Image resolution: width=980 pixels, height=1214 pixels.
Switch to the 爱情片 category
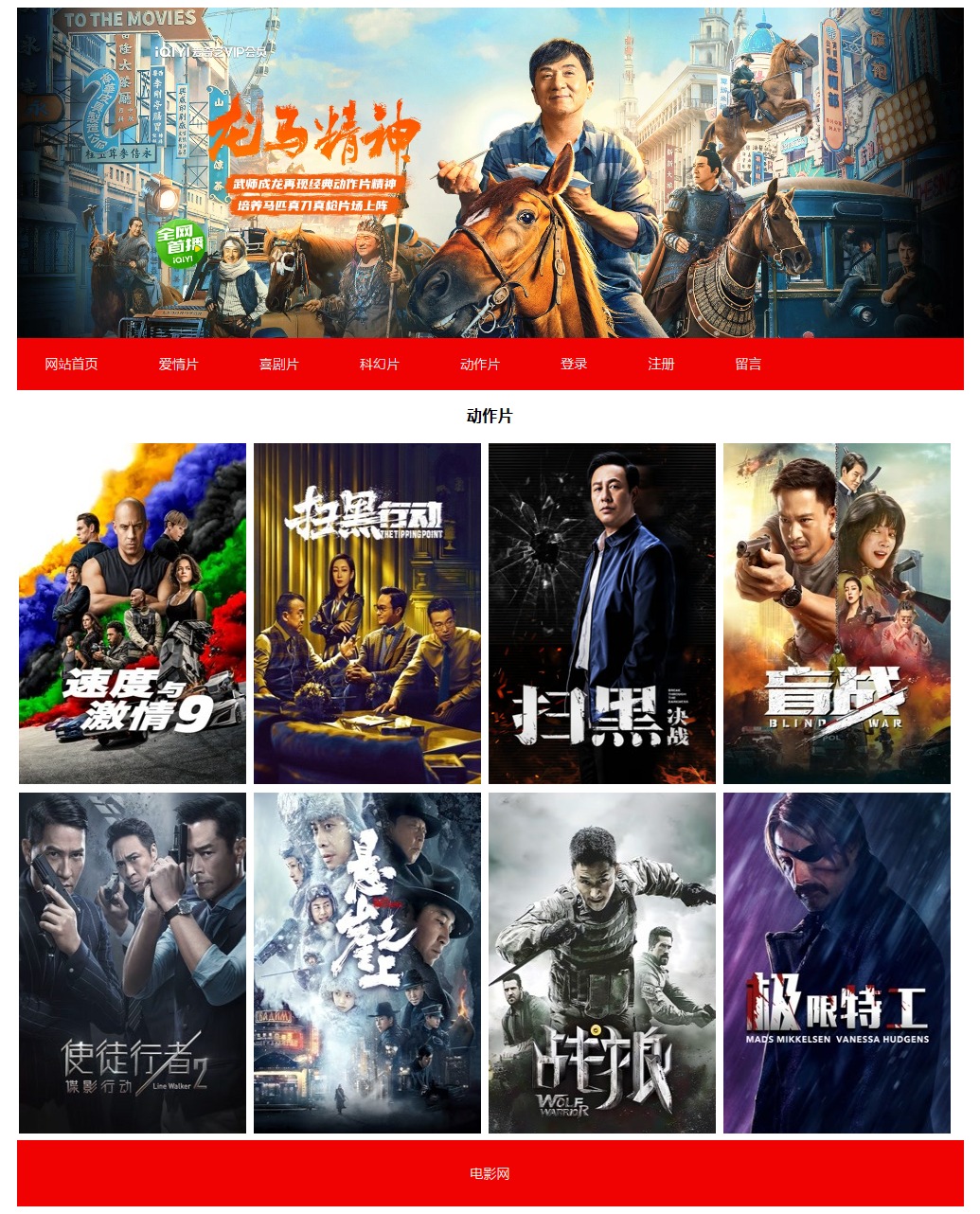(178, 365)
